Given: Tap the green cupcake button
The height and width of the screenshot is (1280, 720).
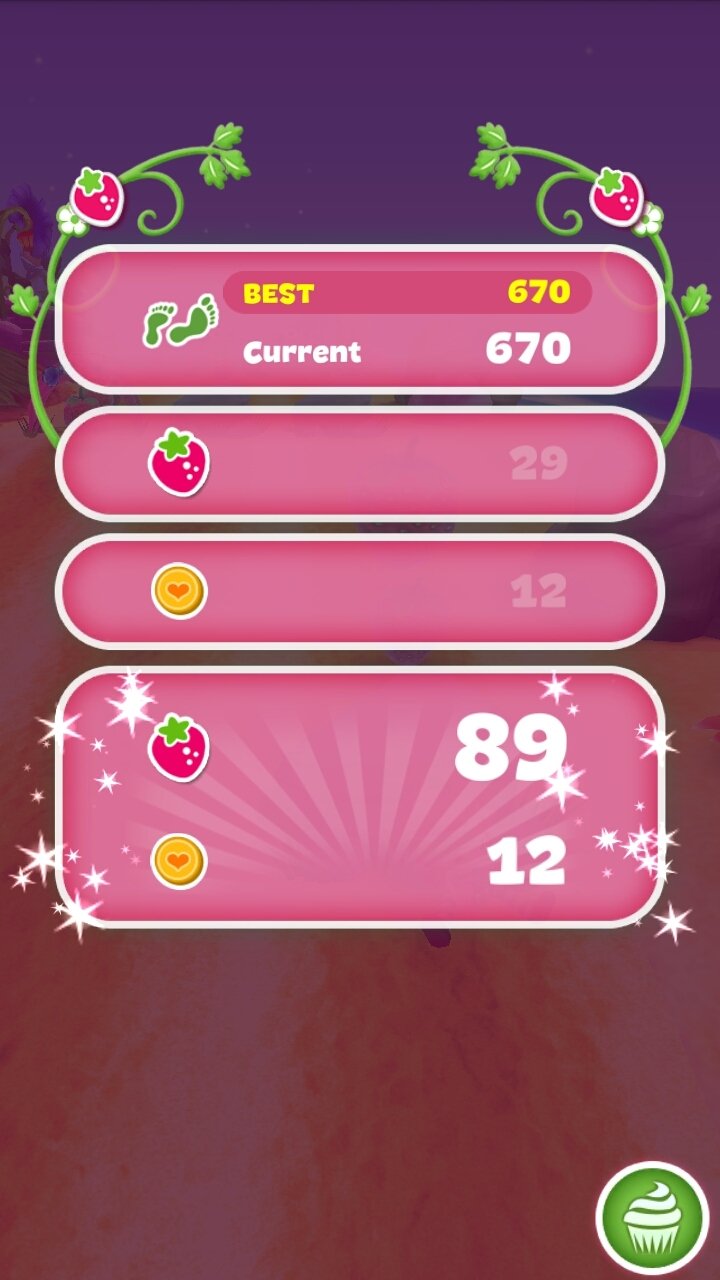Looking at the screenshot, I should pos(652,1218).
